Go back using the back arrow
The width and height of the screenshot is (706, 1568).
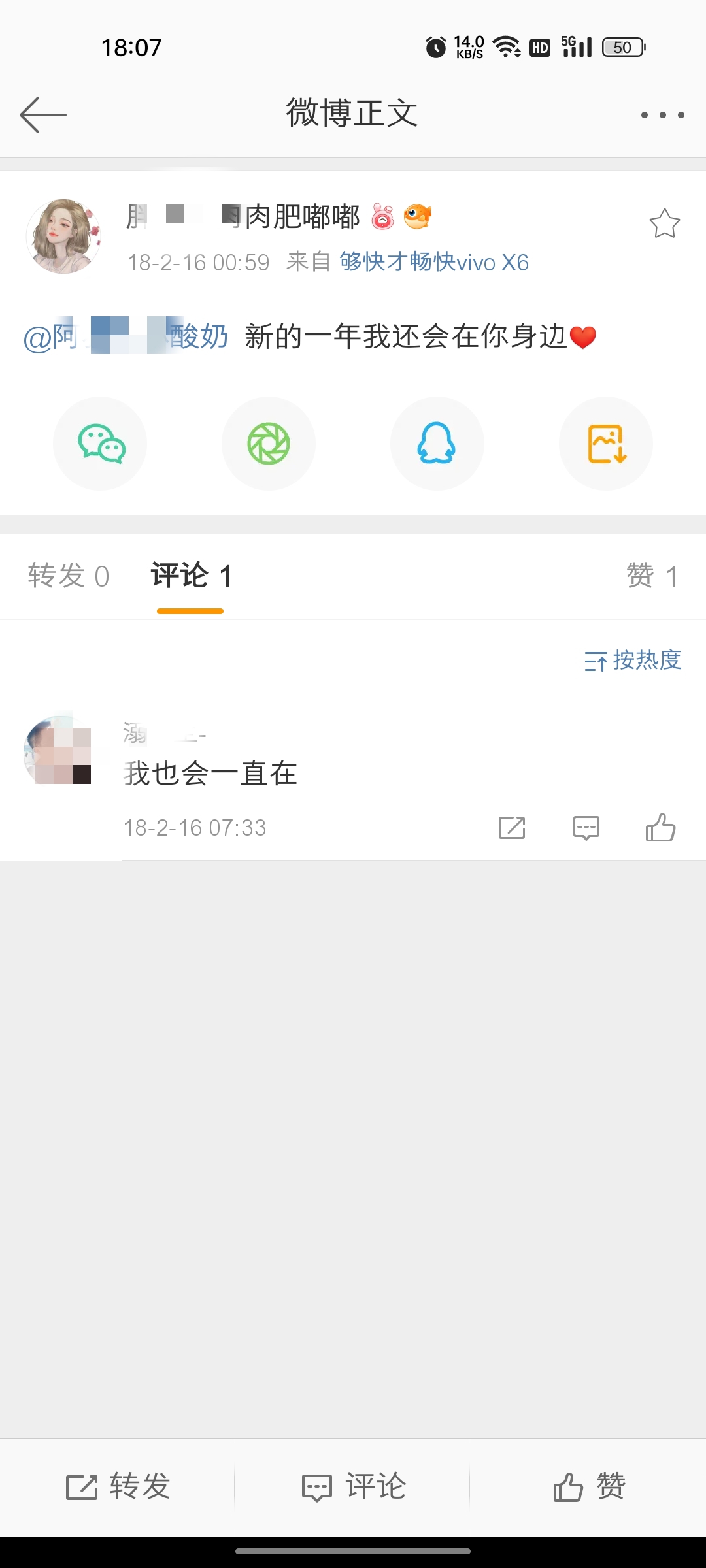coord(42,112)
